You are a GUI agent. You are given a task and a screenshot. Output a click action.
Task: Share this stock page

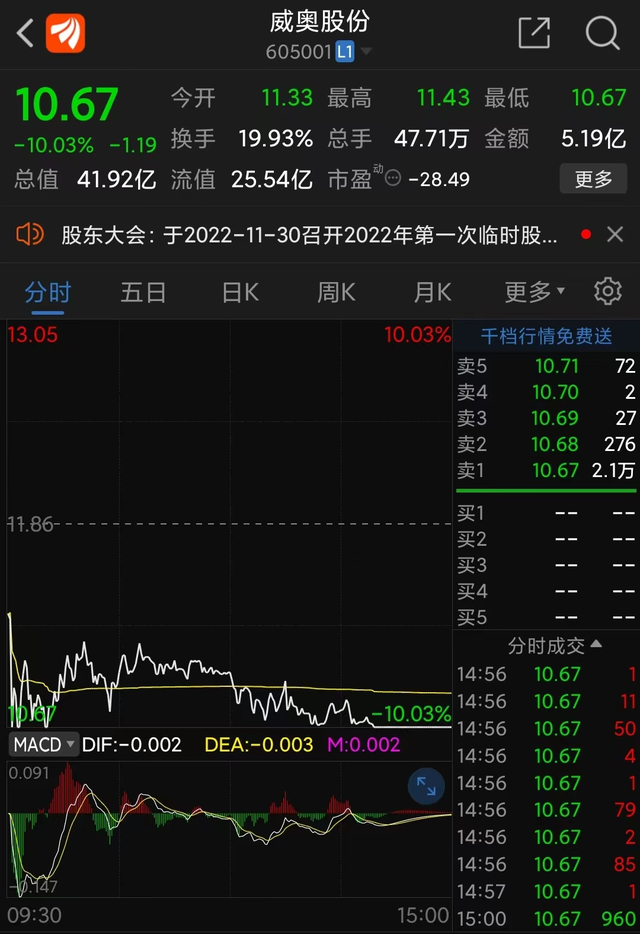[534, 33]
